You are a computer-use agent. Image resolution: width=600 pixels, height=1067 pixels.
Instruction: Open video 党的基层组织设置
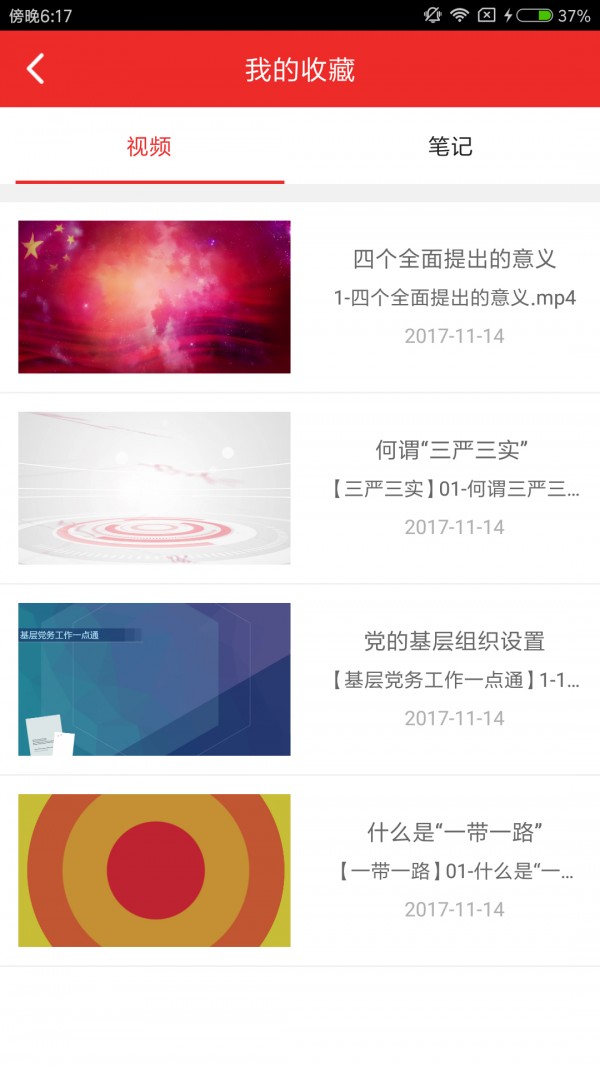300,679
